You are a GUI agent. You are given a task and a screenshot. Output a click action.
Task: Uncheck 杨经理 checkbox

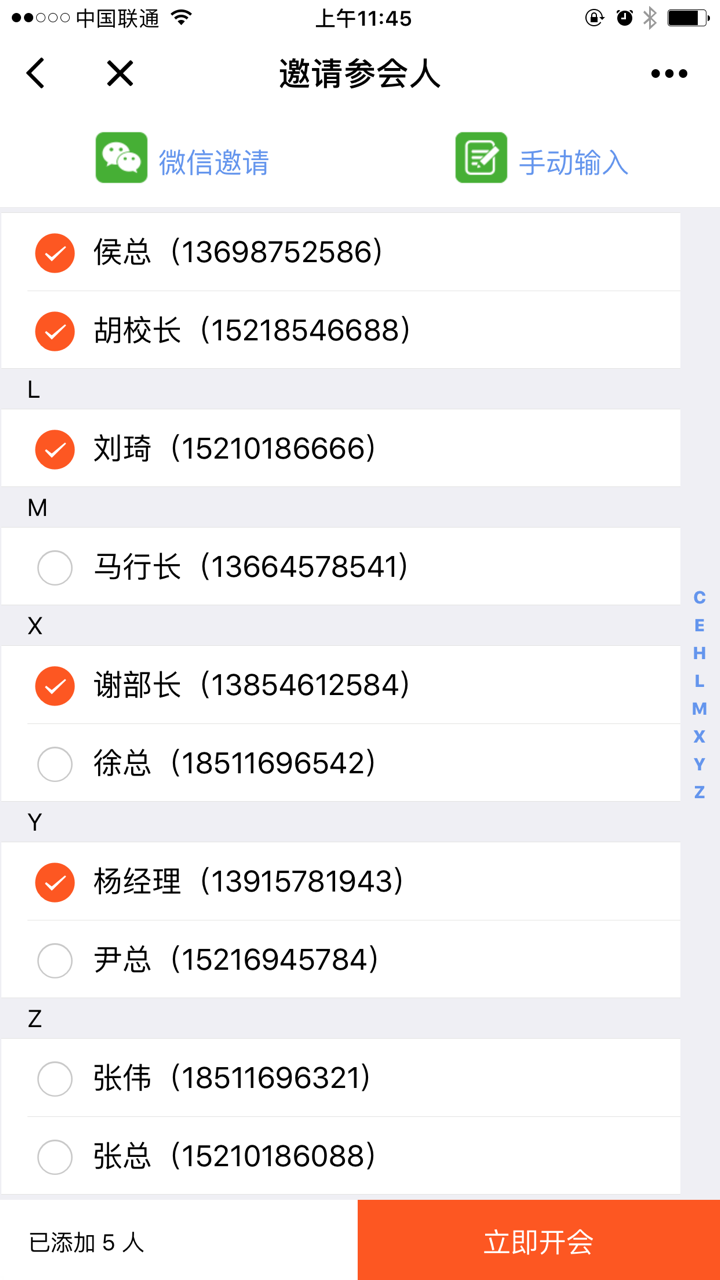click(55, 882)
